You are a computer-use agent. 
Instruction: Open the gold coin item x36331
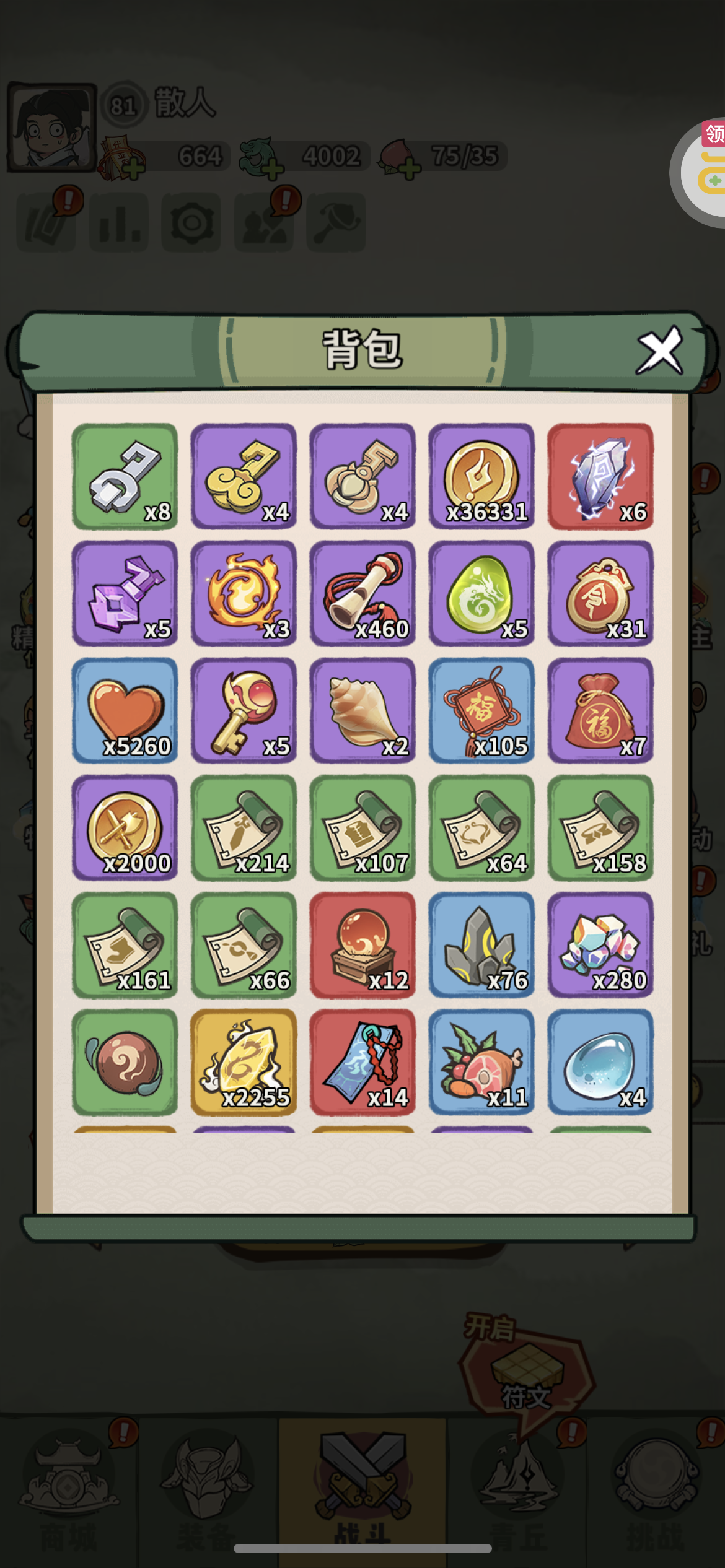tap(481, 476)
